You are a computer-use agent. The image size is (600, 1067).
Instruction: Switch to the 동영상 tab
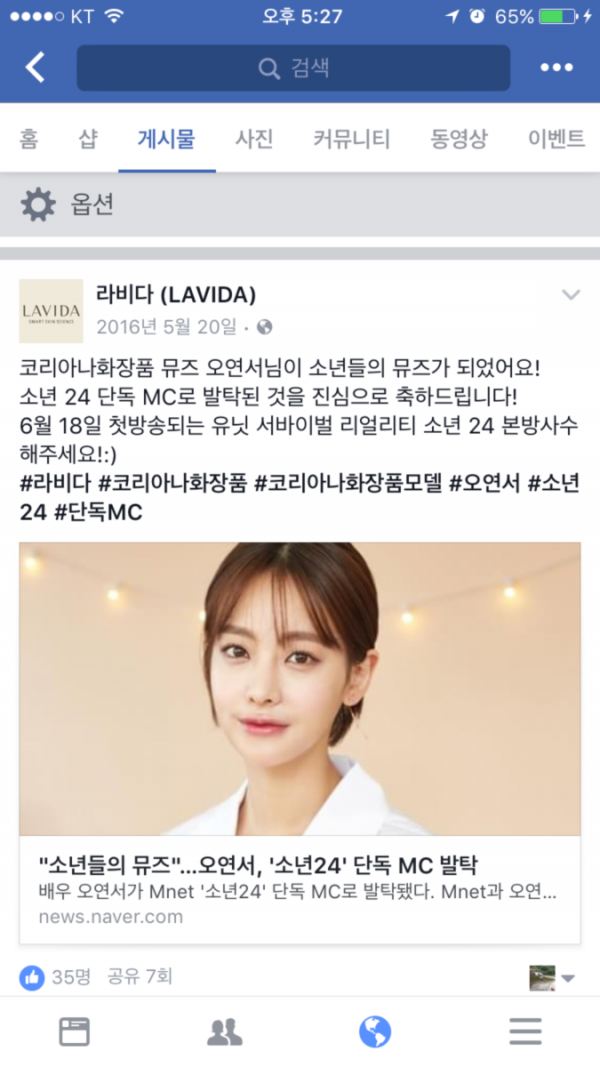[x=459, y=139]
